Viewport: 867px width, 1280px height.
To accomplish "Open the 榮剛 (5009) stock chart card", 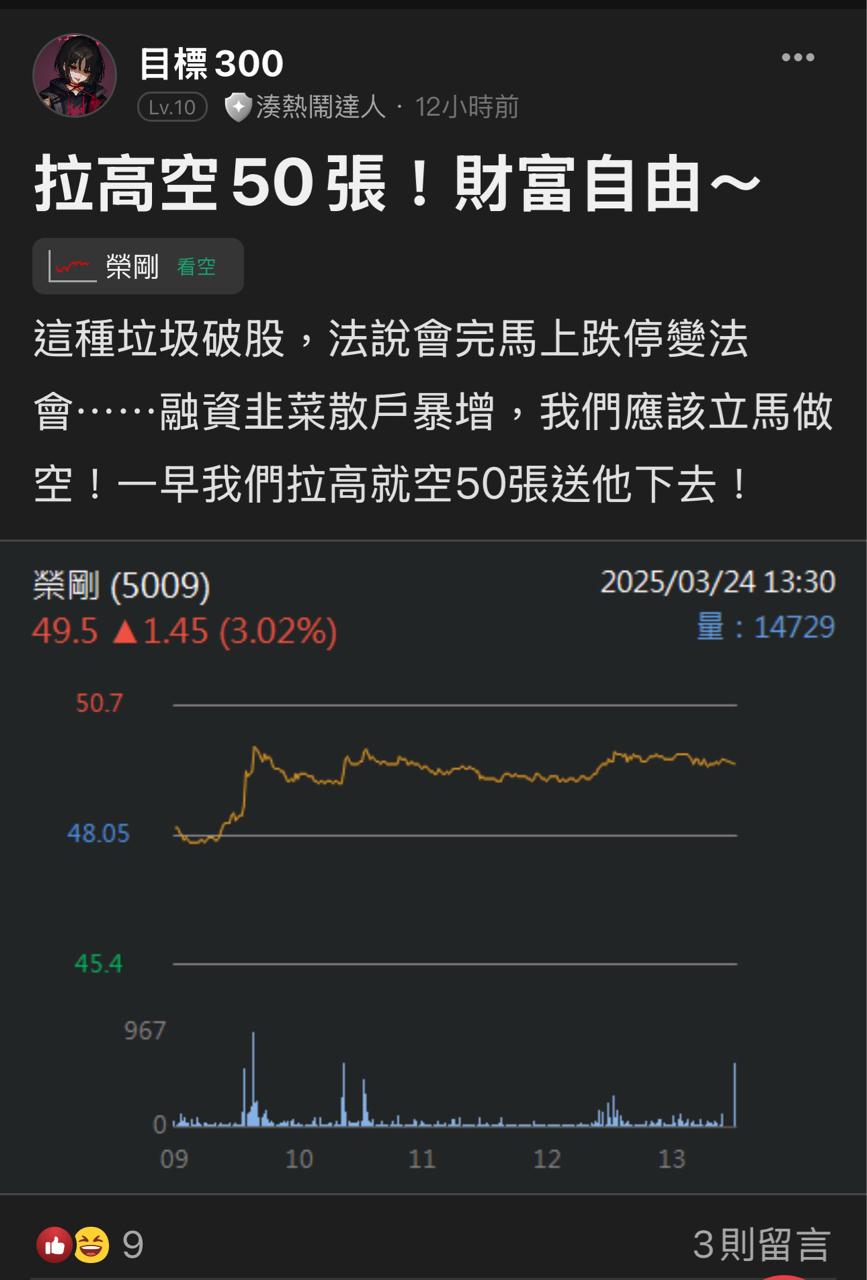I will coord(434,865).
